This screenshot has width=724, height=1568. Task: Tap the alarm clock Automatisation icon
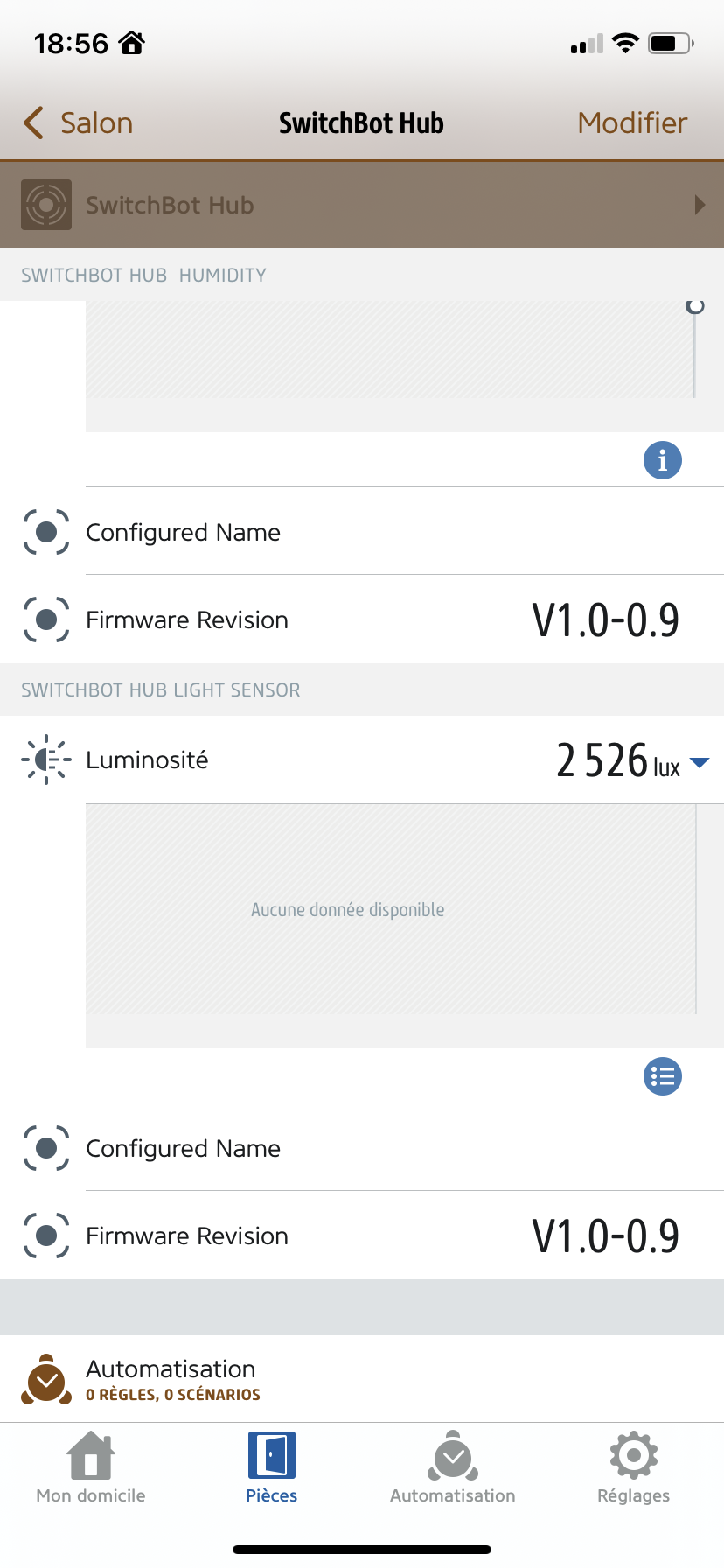45,1378
